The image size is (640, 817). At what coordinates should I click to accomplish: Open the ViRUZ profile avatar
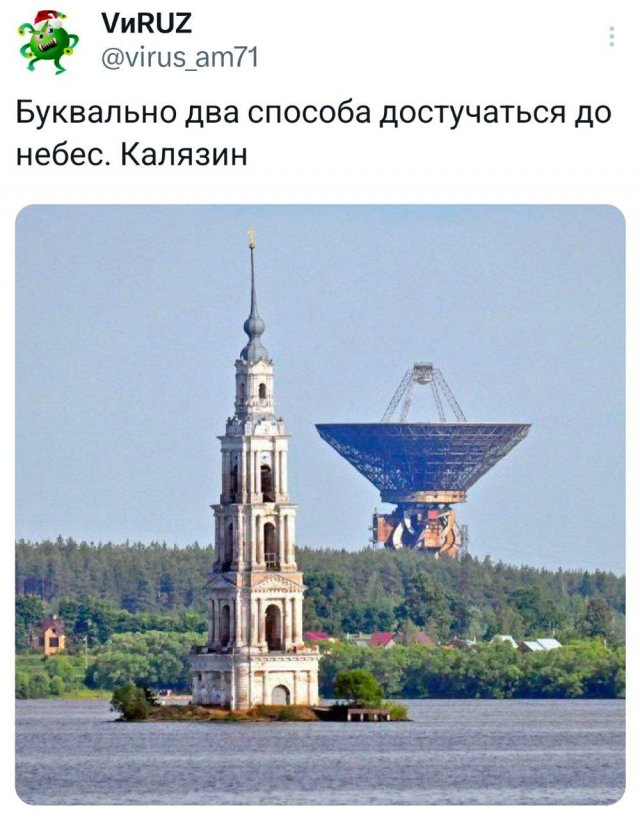pos(48,41)
